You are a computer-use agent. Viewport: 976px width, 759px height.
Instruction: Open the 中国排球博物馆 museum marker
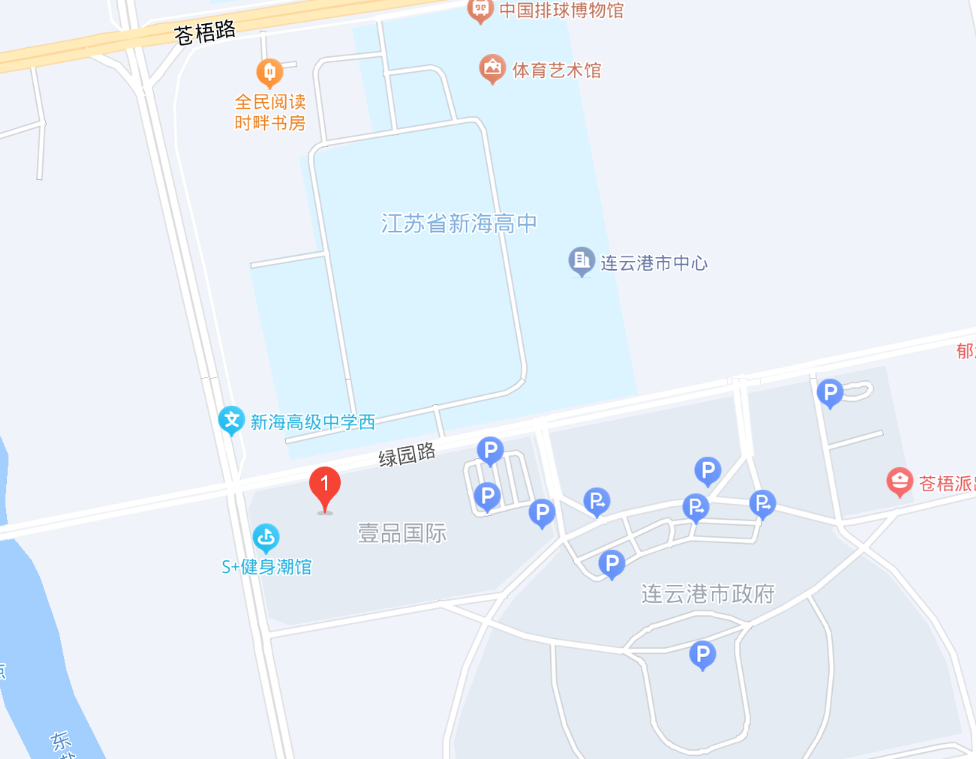click(x=481, y=11)
